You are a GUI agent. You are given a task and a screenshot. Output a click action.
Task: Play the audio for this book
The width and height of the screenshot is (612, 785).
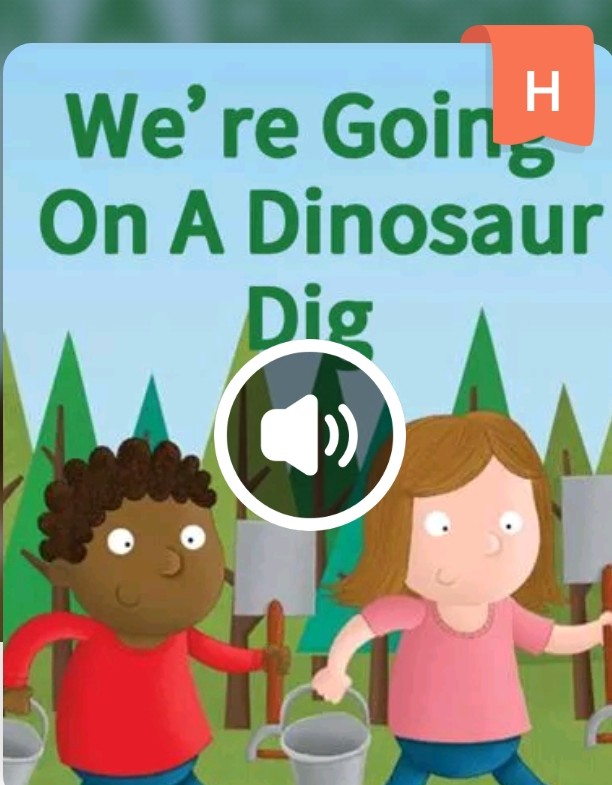click(309, 435)
